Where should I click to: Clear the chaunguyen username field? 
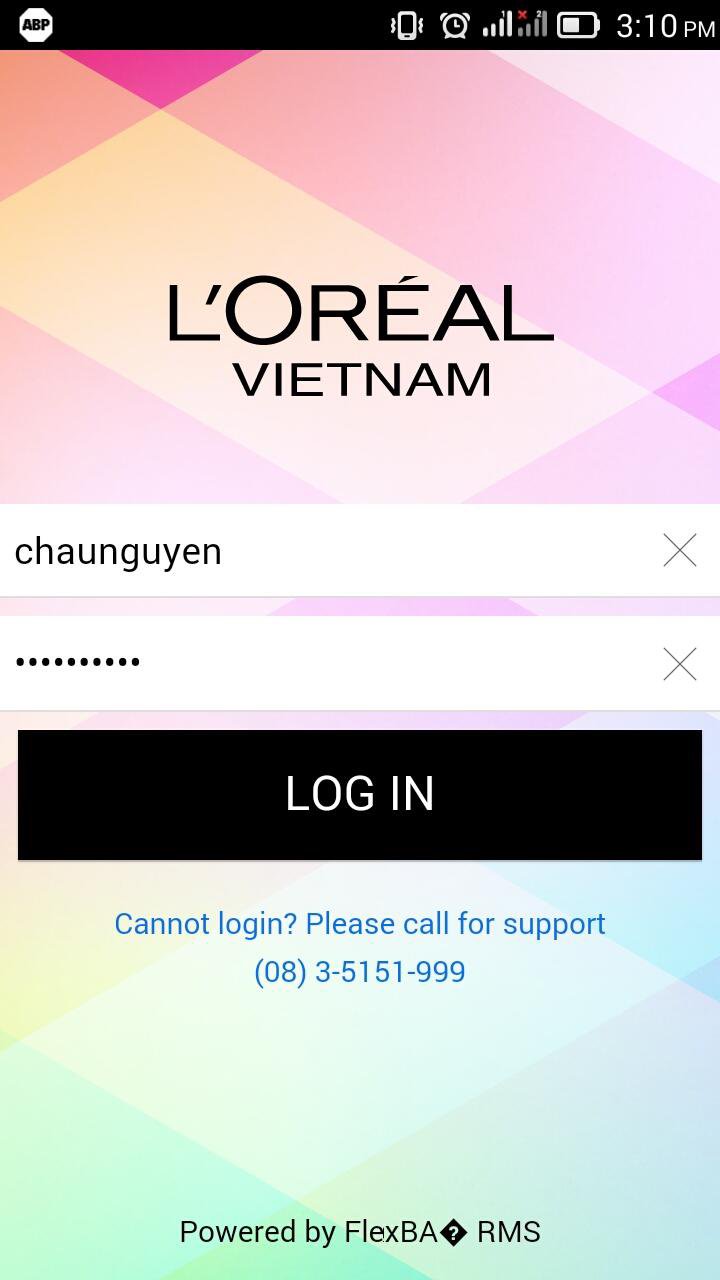point(680,550)
